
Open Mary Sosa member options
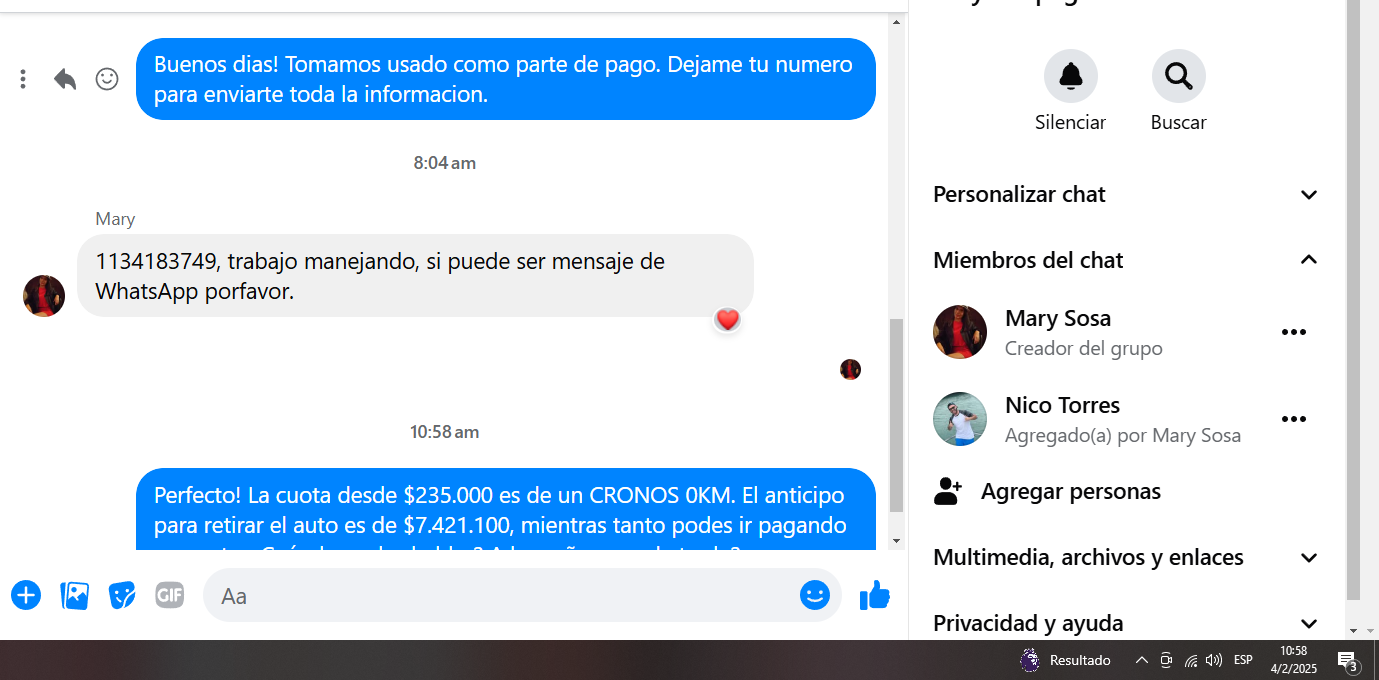[x=1293, y=332]
